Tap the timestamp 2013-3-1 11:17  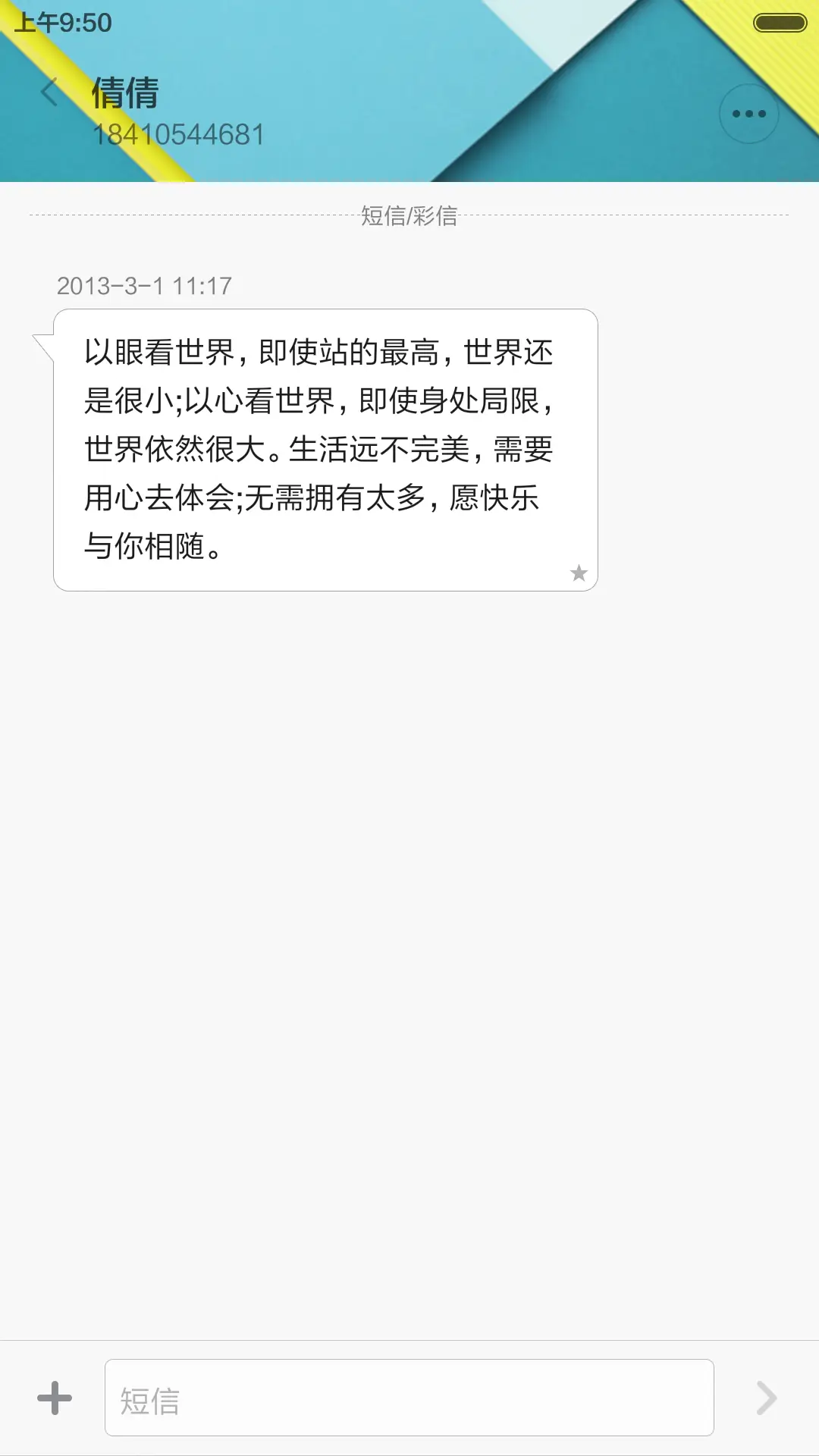[x=144, y=287]
